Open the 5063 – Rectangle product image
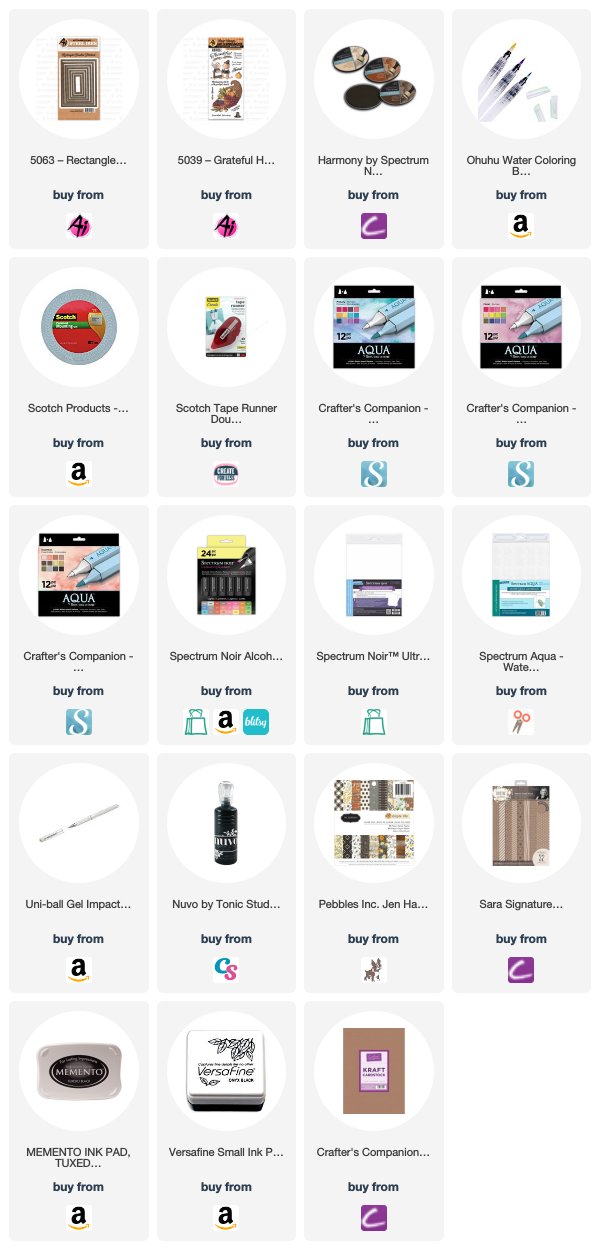 (x=78, y=79)
